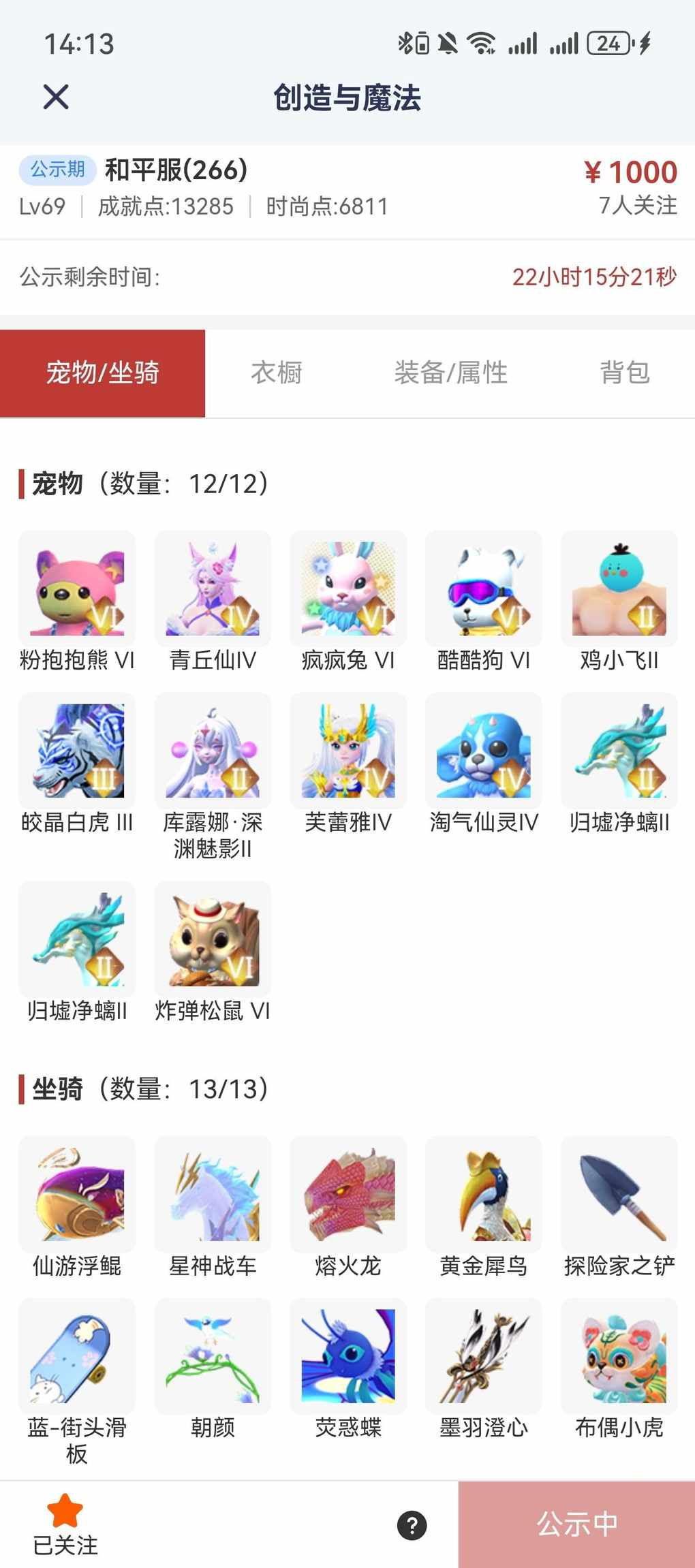Tap pet 库露娜·深渊魅影II

click(213, 751)
